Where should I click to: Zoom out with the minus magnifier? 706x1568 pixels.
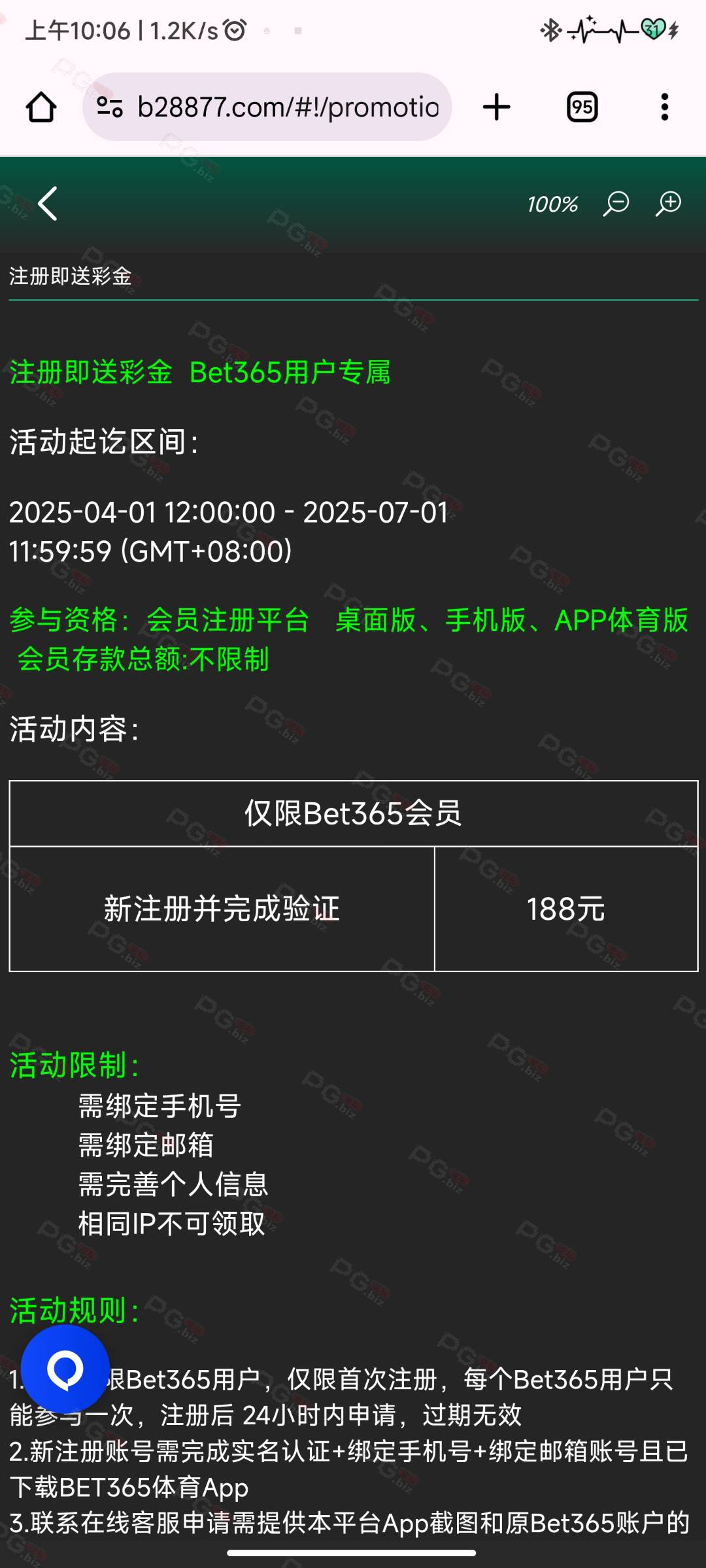[x=616, y=204]
